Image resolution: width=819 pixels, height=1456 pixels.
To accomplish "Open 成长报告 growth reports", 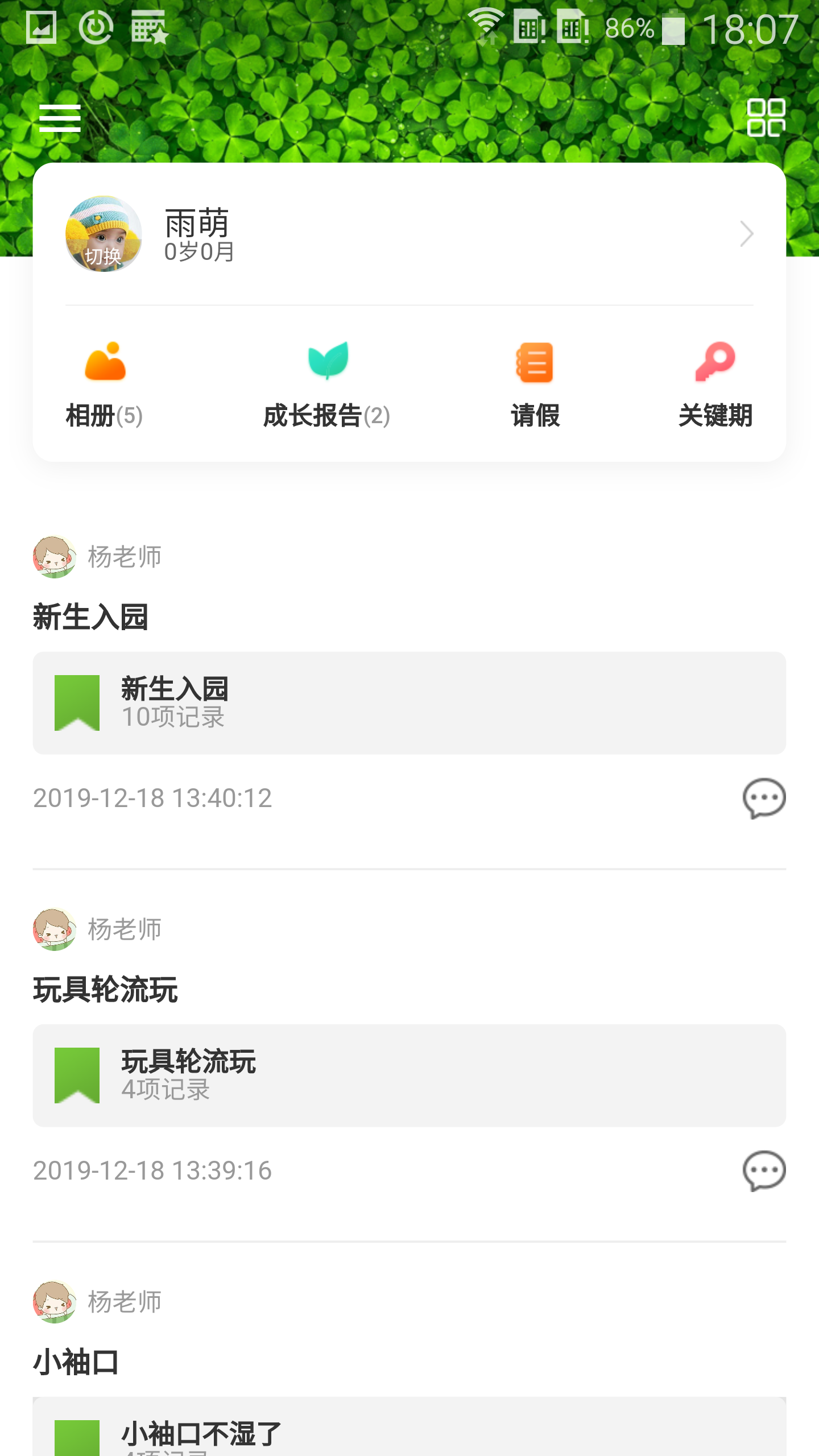I will tap(327, 385).
